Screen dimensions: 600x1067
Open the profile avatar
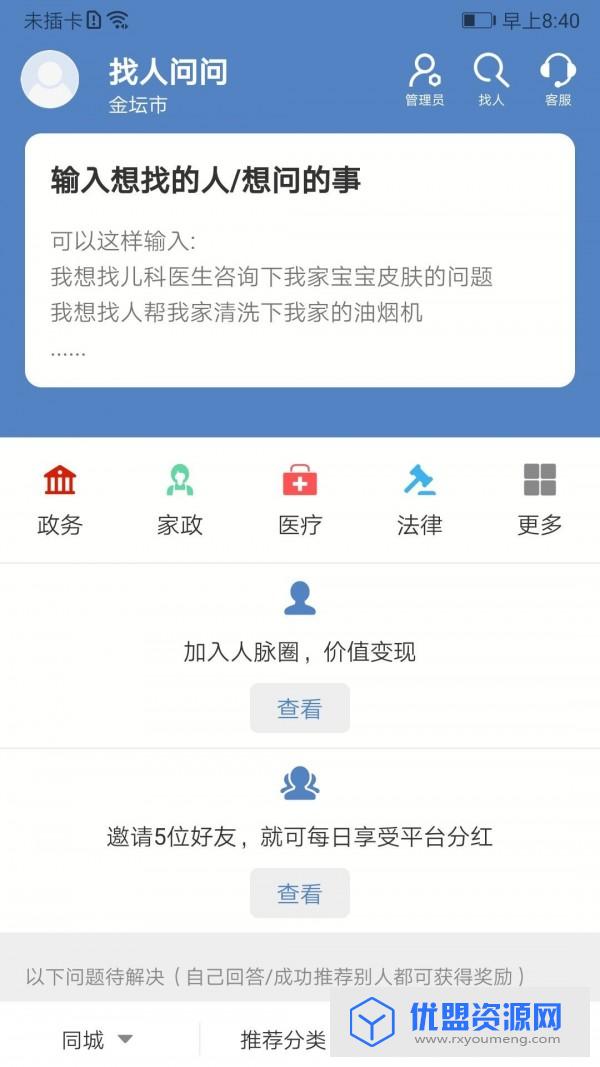[x=50, y=79]
